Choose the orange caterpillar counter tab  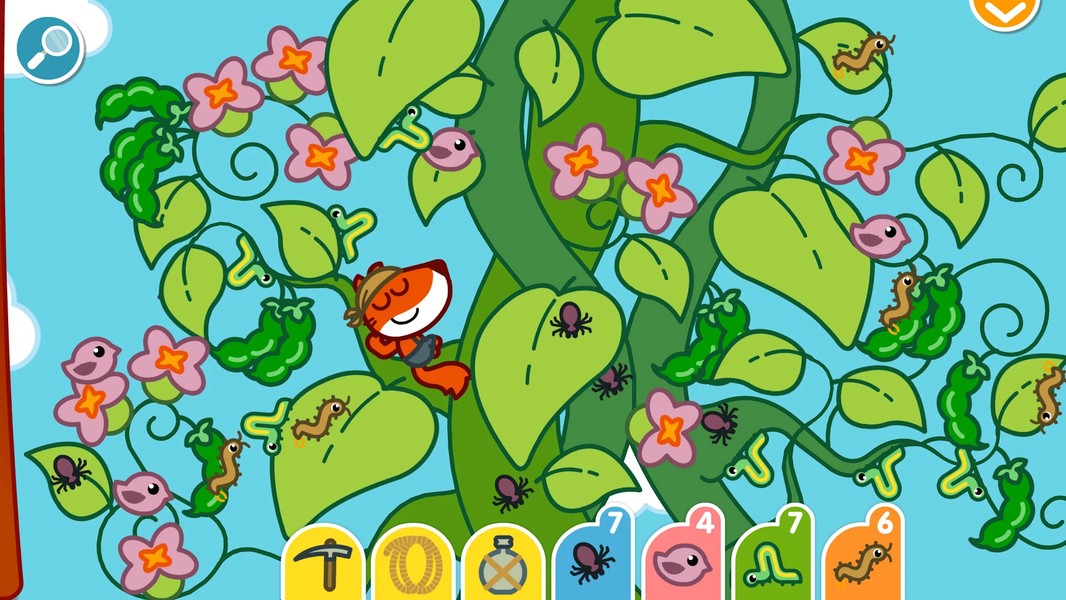(x=862, y=562)
